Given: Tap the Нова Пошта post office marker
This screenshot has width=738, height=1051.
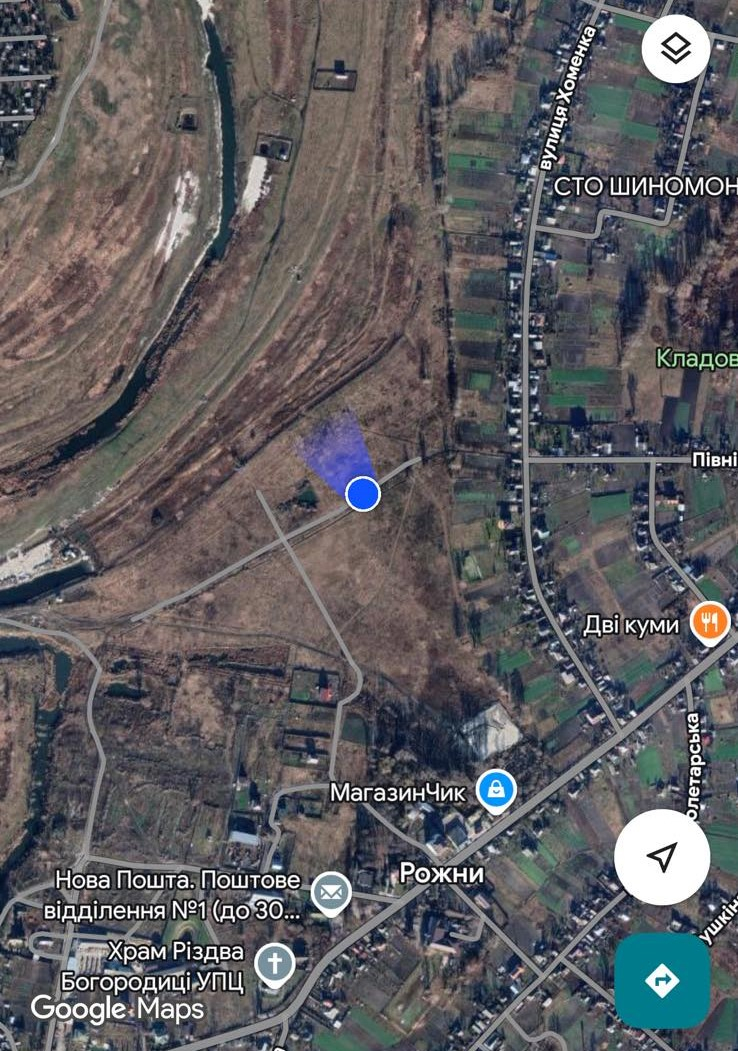Looking at the screenshot, I should point(331,892).
